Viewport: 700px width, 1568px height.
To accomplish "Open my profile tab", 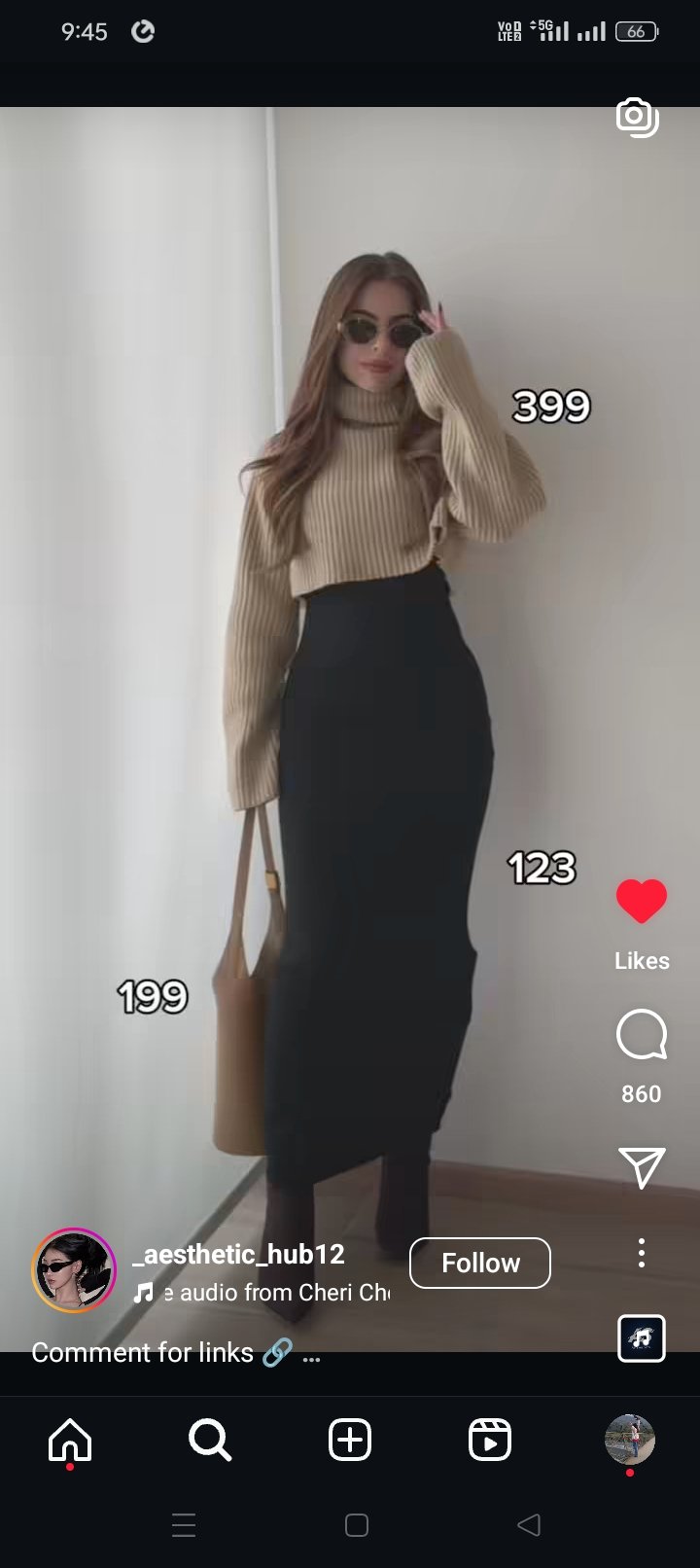I will [630, 1440].
